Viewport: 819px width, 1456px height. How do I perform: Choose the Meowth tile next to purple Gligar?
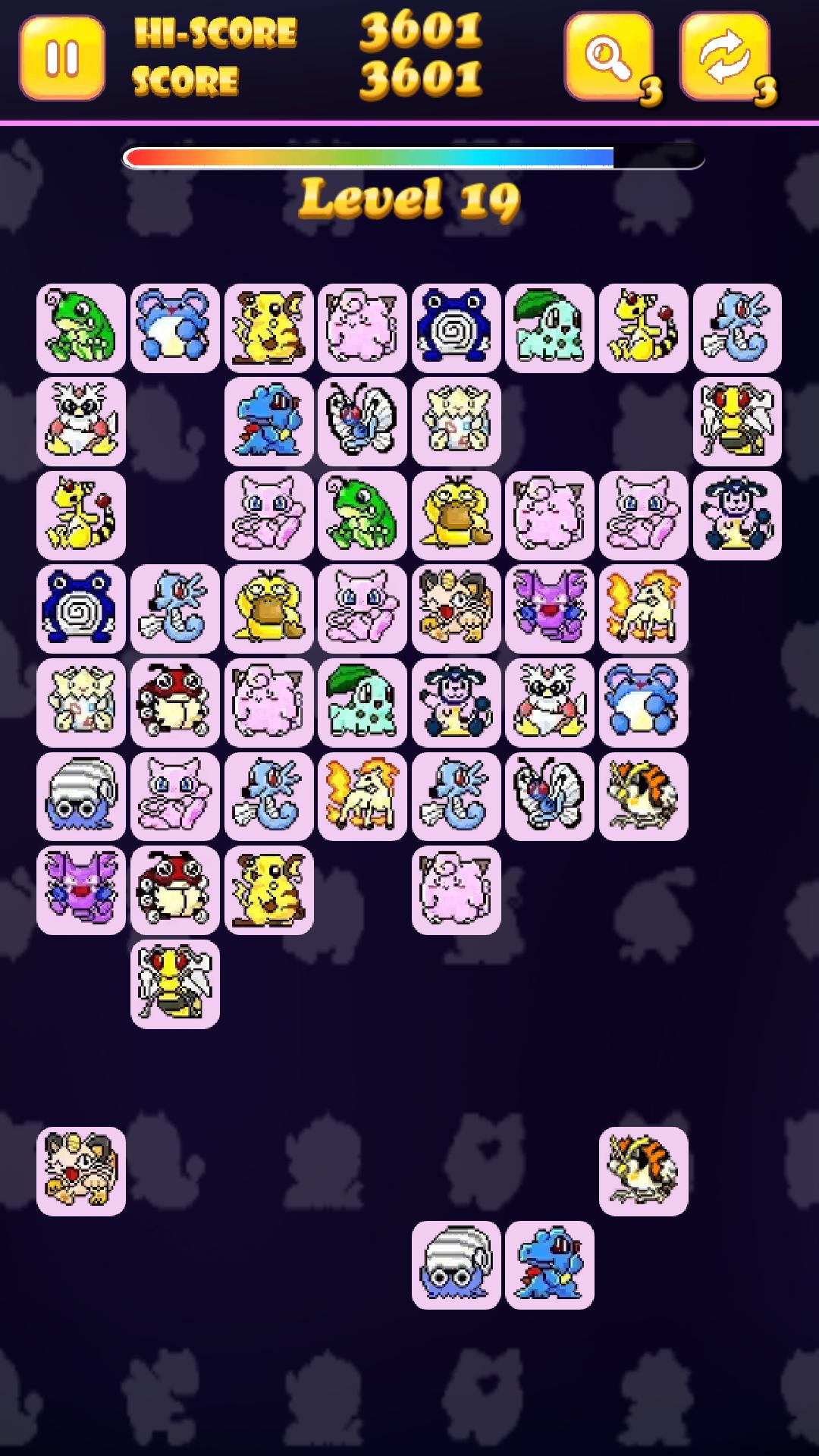tap(456, 609)
